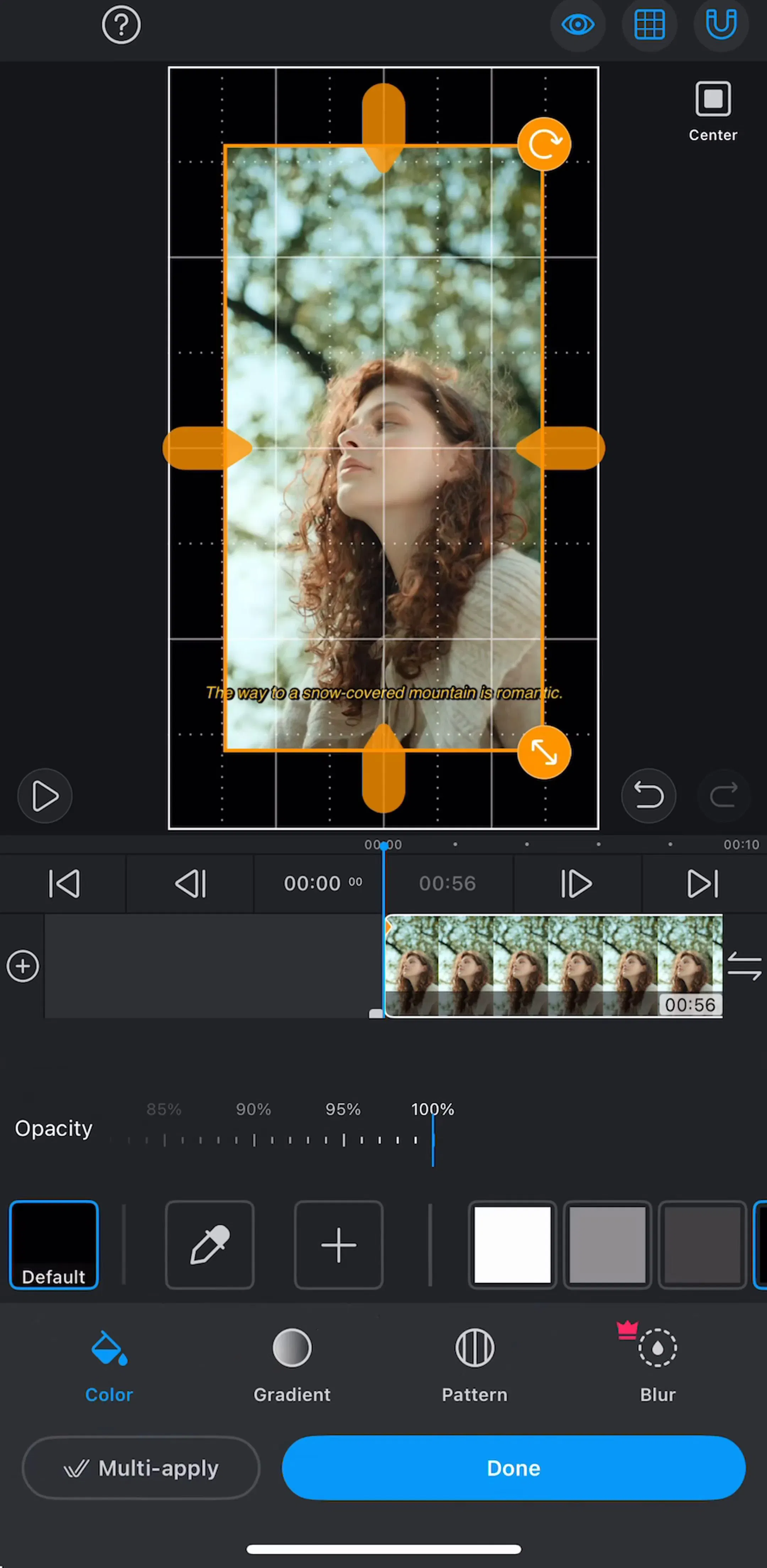767x1568 pixels.
Task: Step forward one frame
Action: 576,883
